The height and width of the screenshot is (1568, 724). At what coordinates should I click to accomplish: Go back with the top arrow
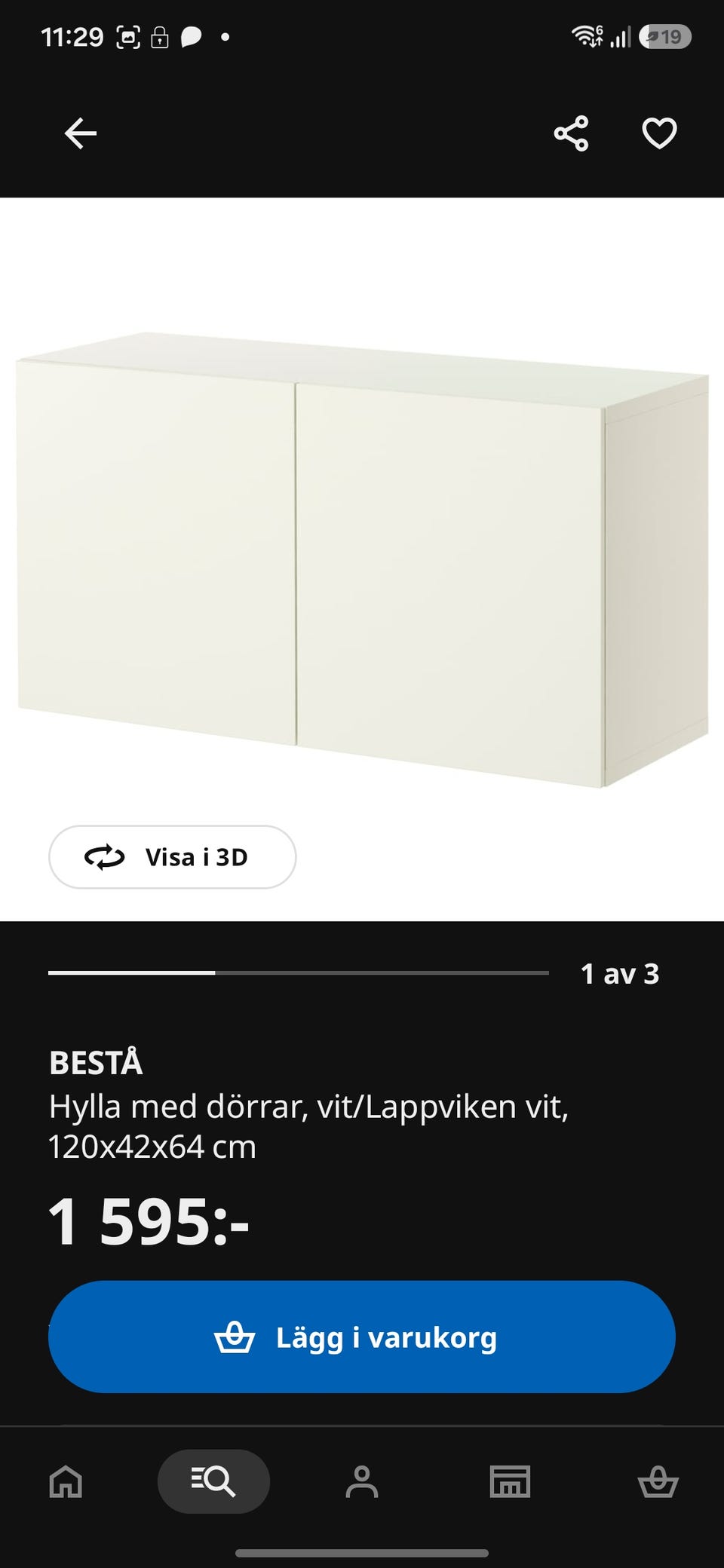click(81, 134)
